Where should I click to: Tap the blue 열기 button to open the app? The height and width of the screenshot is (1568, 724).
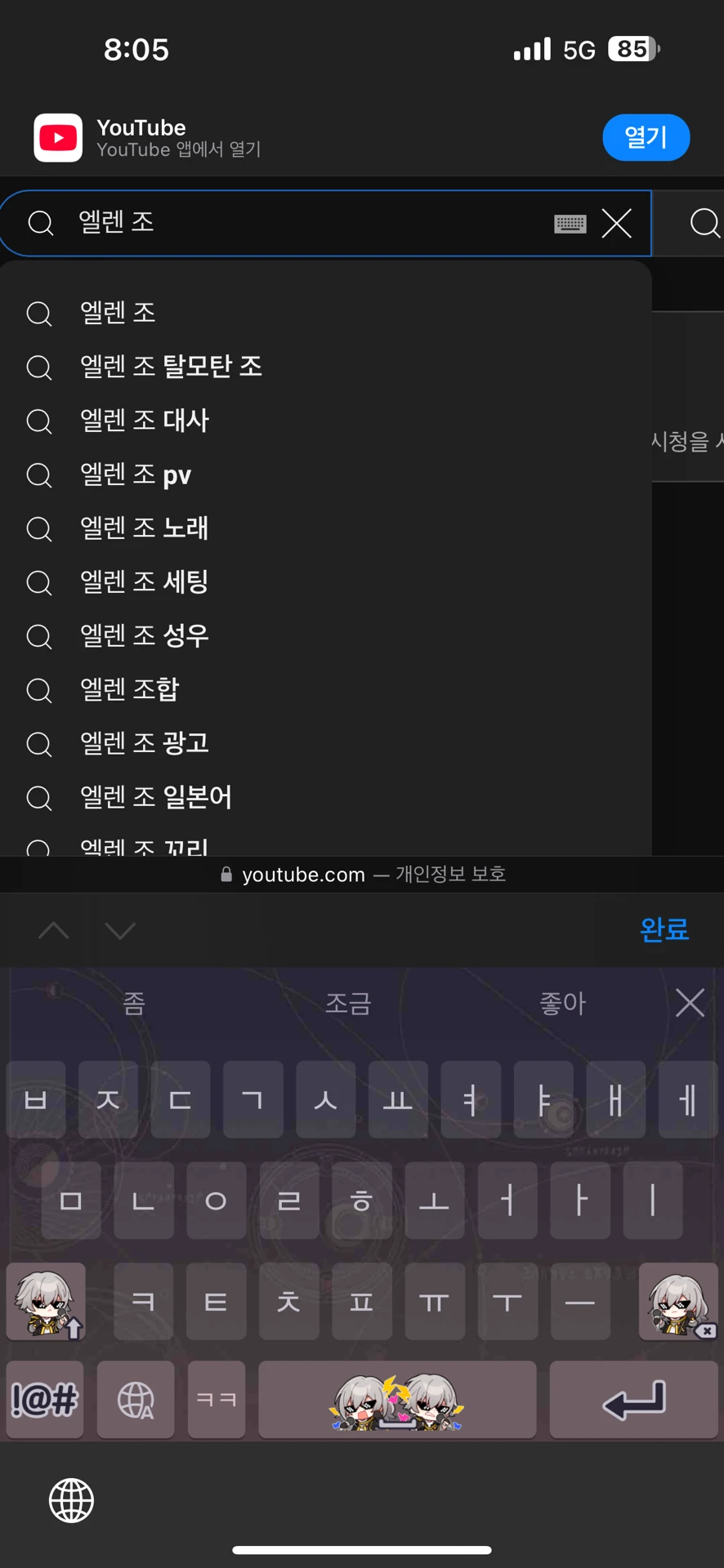646,137
